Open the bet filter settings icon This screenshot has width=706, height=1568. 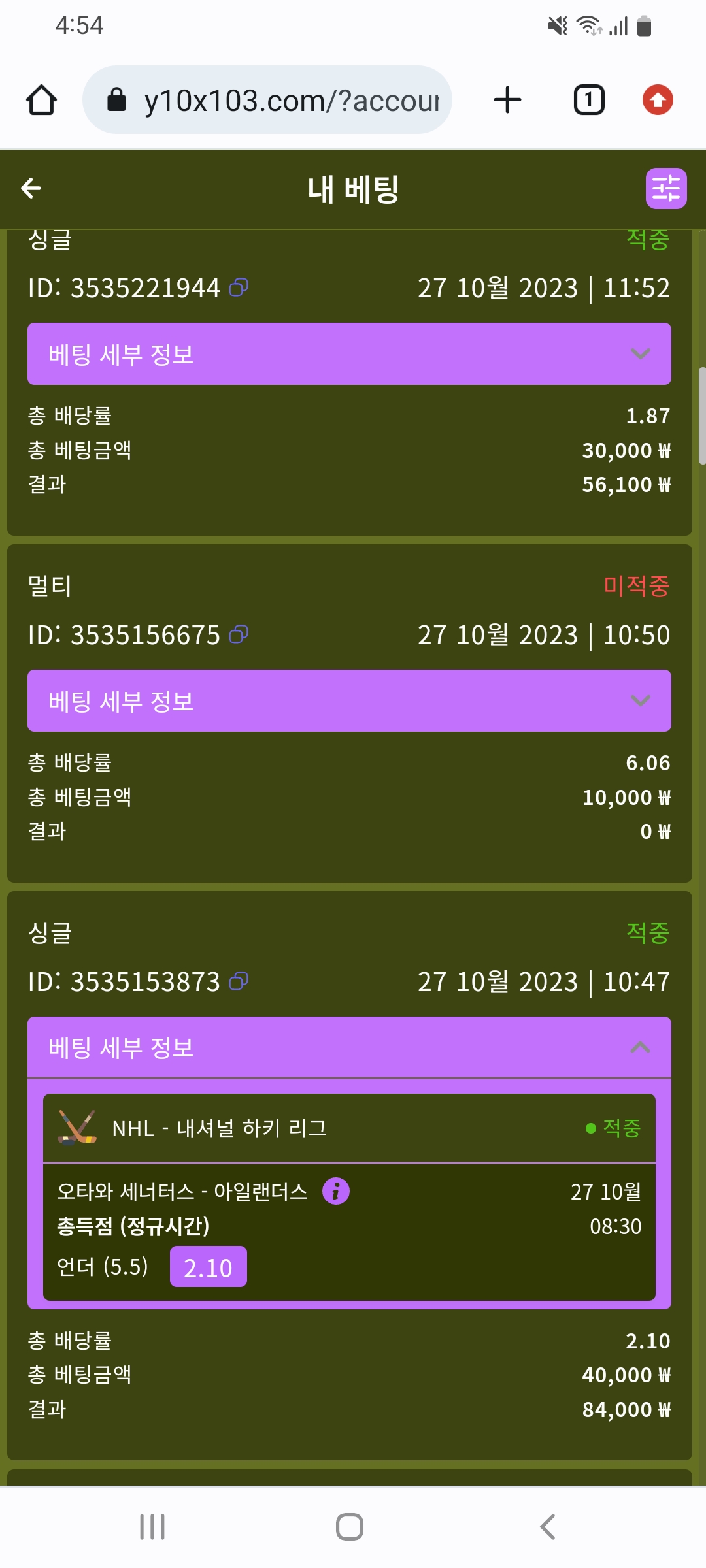[x=665, y=189]
